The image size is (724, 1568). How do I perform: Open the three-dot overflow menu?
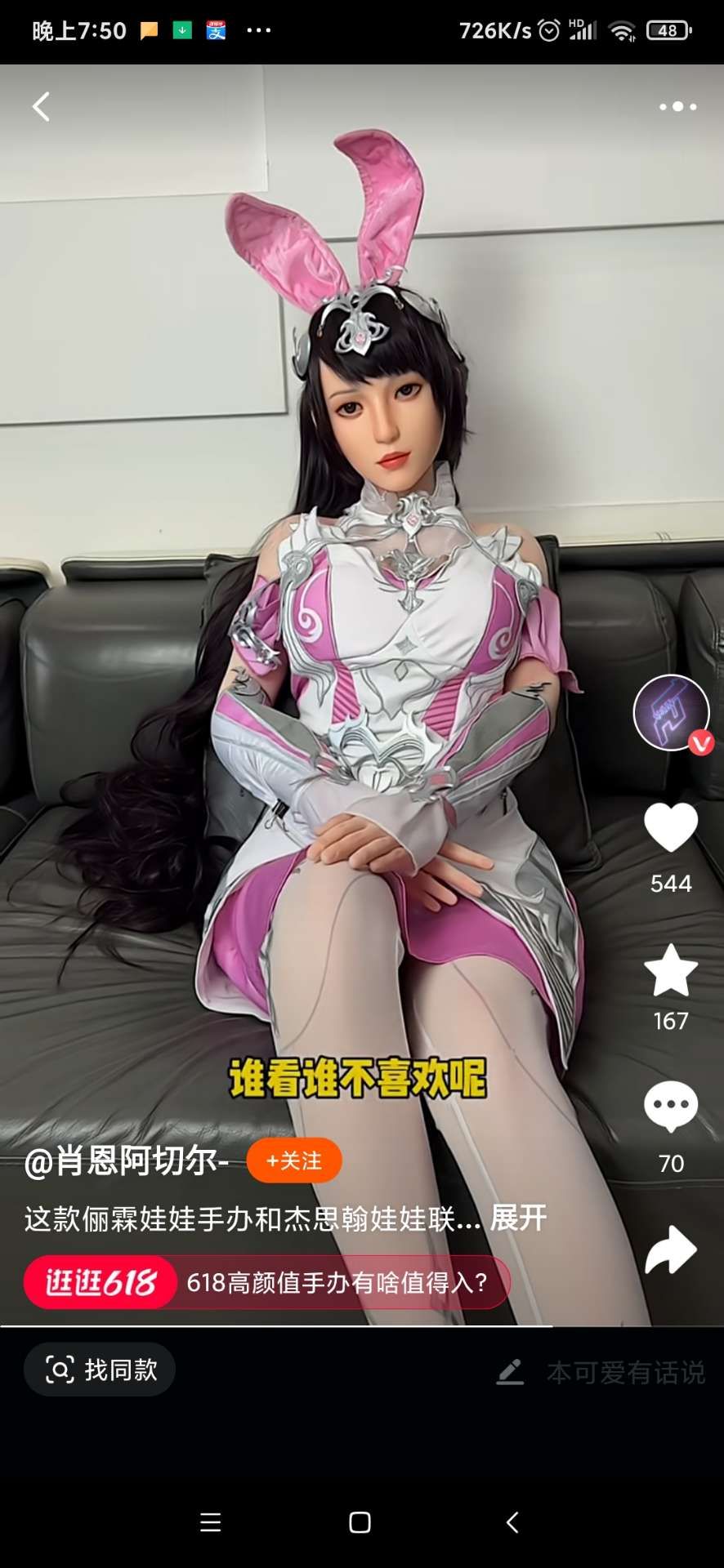(677, 107)
